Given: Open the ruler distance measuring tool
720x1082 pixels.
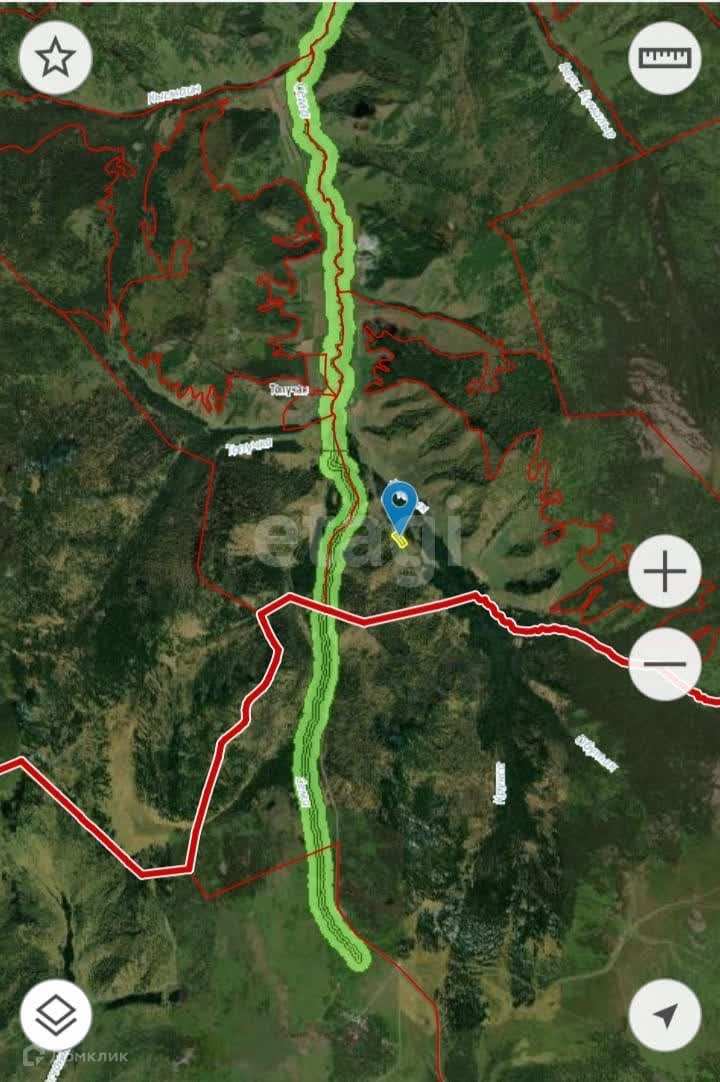Looking at the screenshot, I should coord(664,59).
